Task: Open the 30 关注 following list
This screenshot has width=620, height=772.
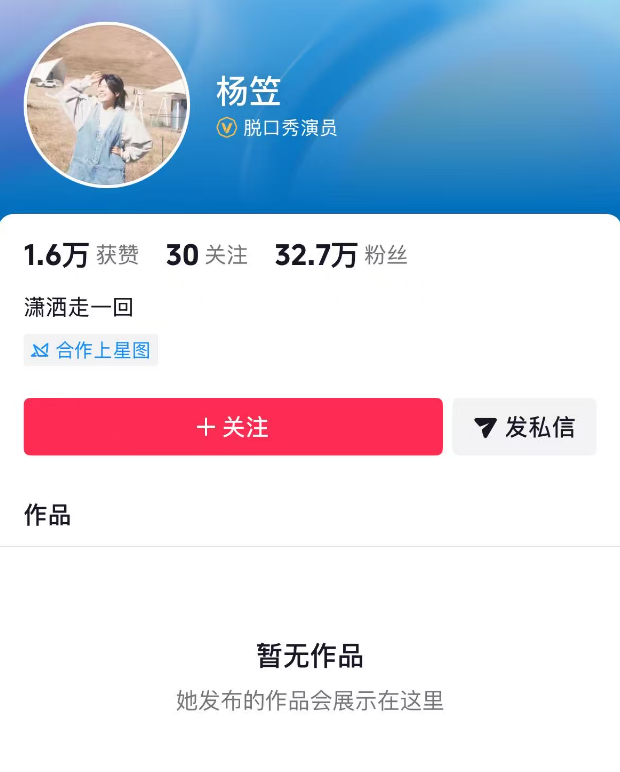Action: [207, 255]
